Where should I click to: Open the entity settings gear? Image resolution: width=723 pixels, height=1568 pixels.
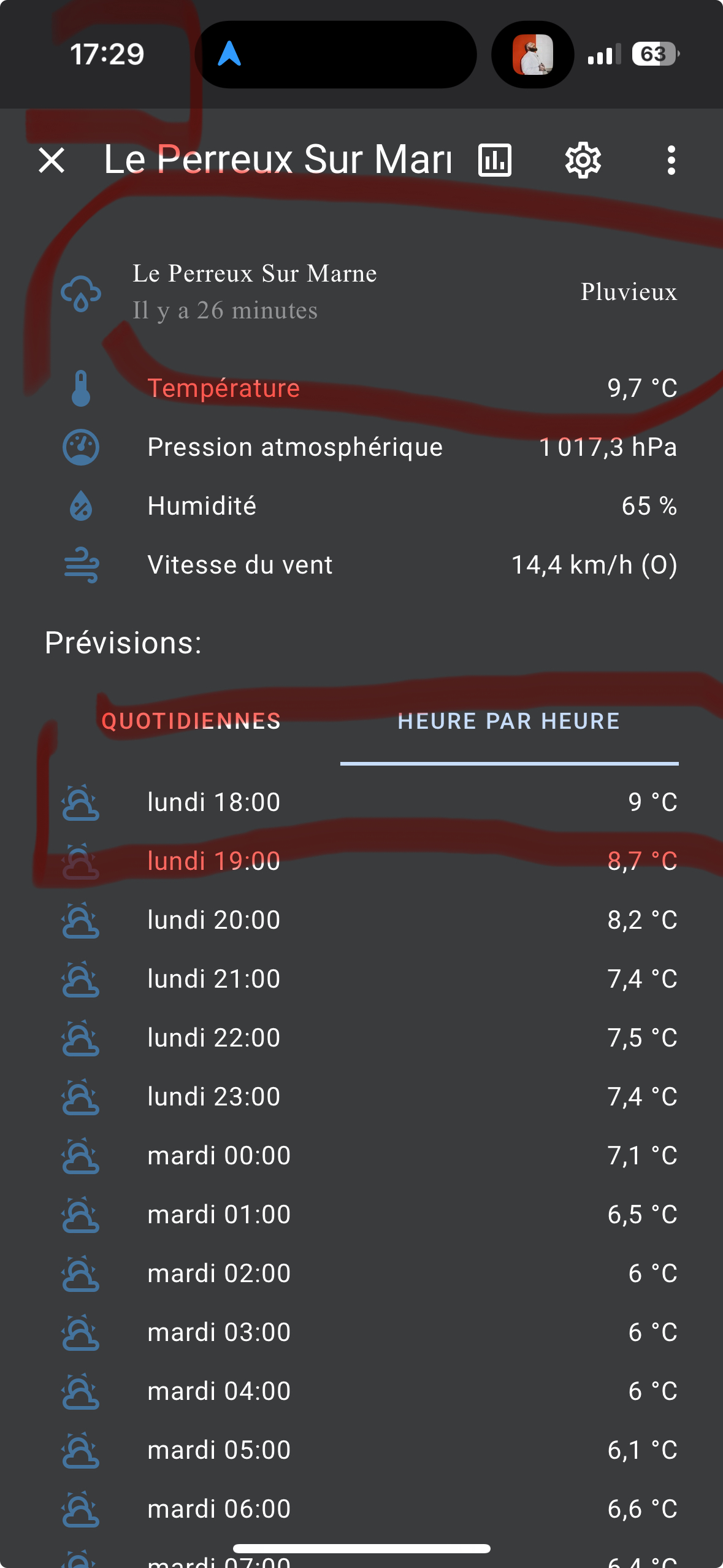pyautogui.click(x=583, y=161)
